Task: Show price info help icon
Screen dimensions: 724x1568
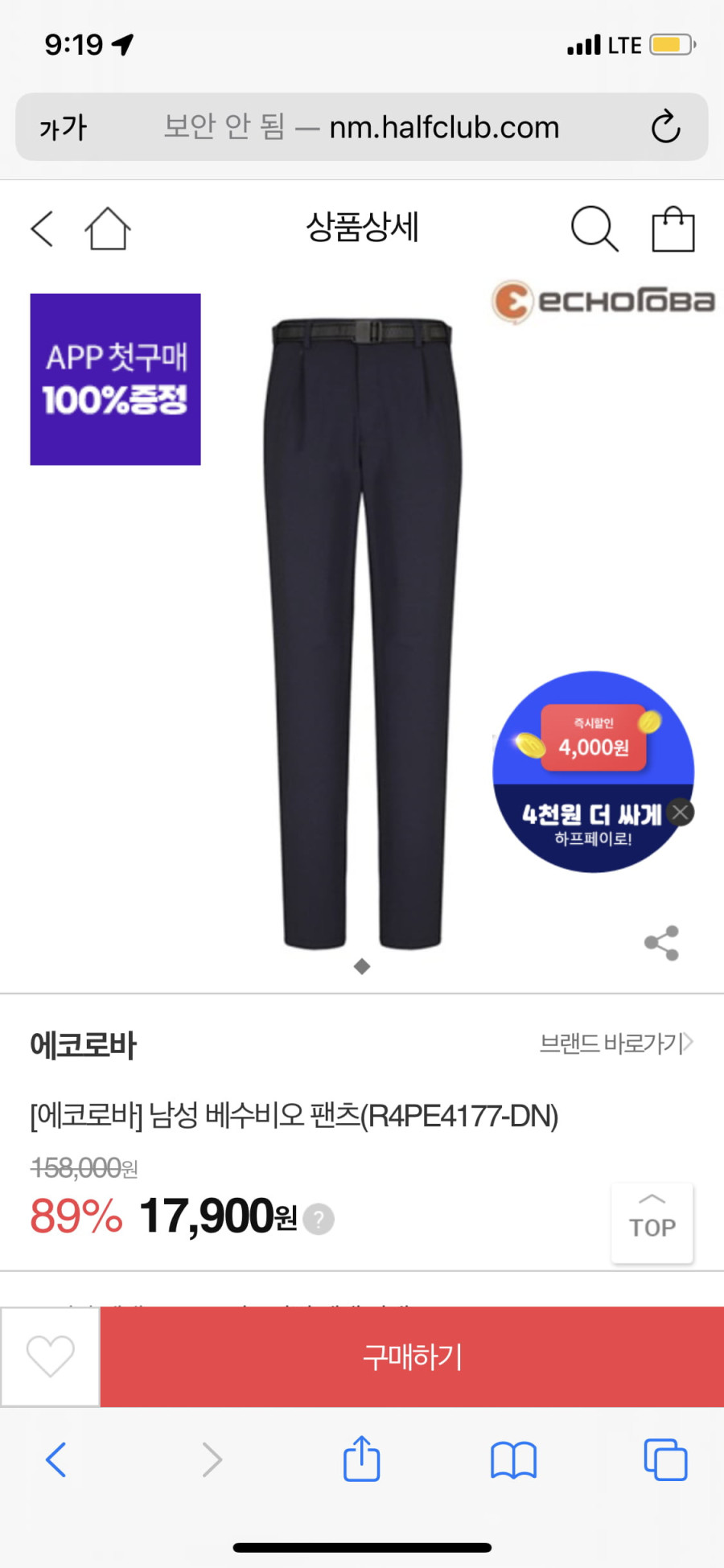Action: point(319,1219)
